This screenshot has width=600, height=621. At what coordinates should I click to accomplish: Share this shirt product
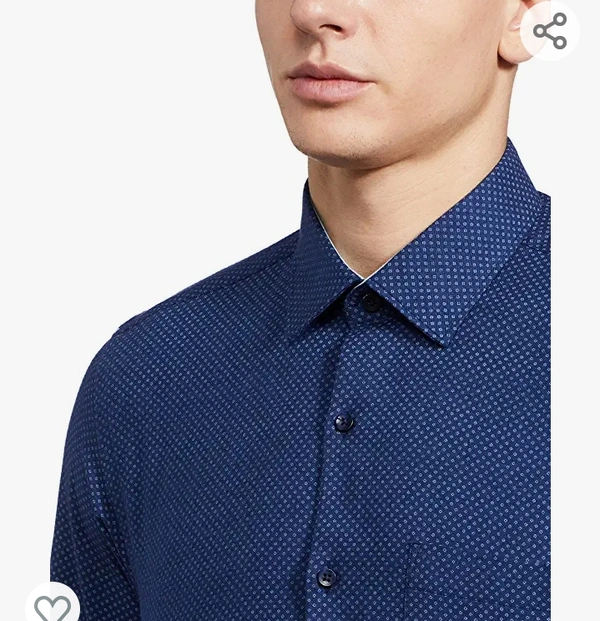550,31
